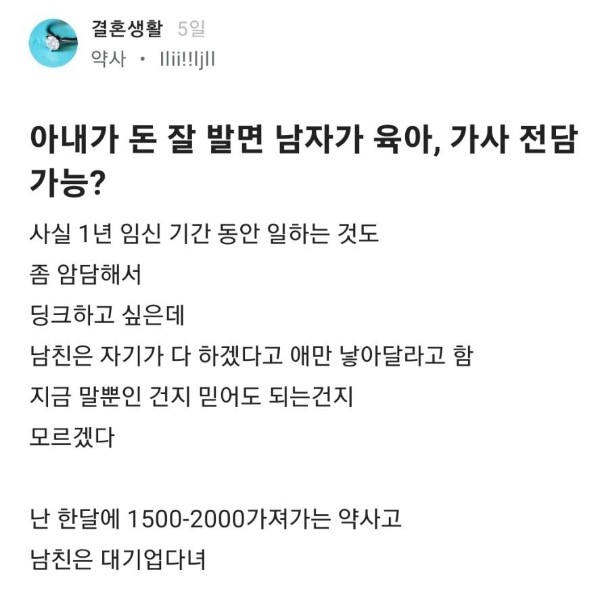Screen dimensions: 600x597
Task: Open the 결혼생활 topic name link
Action: pos(127,30)
